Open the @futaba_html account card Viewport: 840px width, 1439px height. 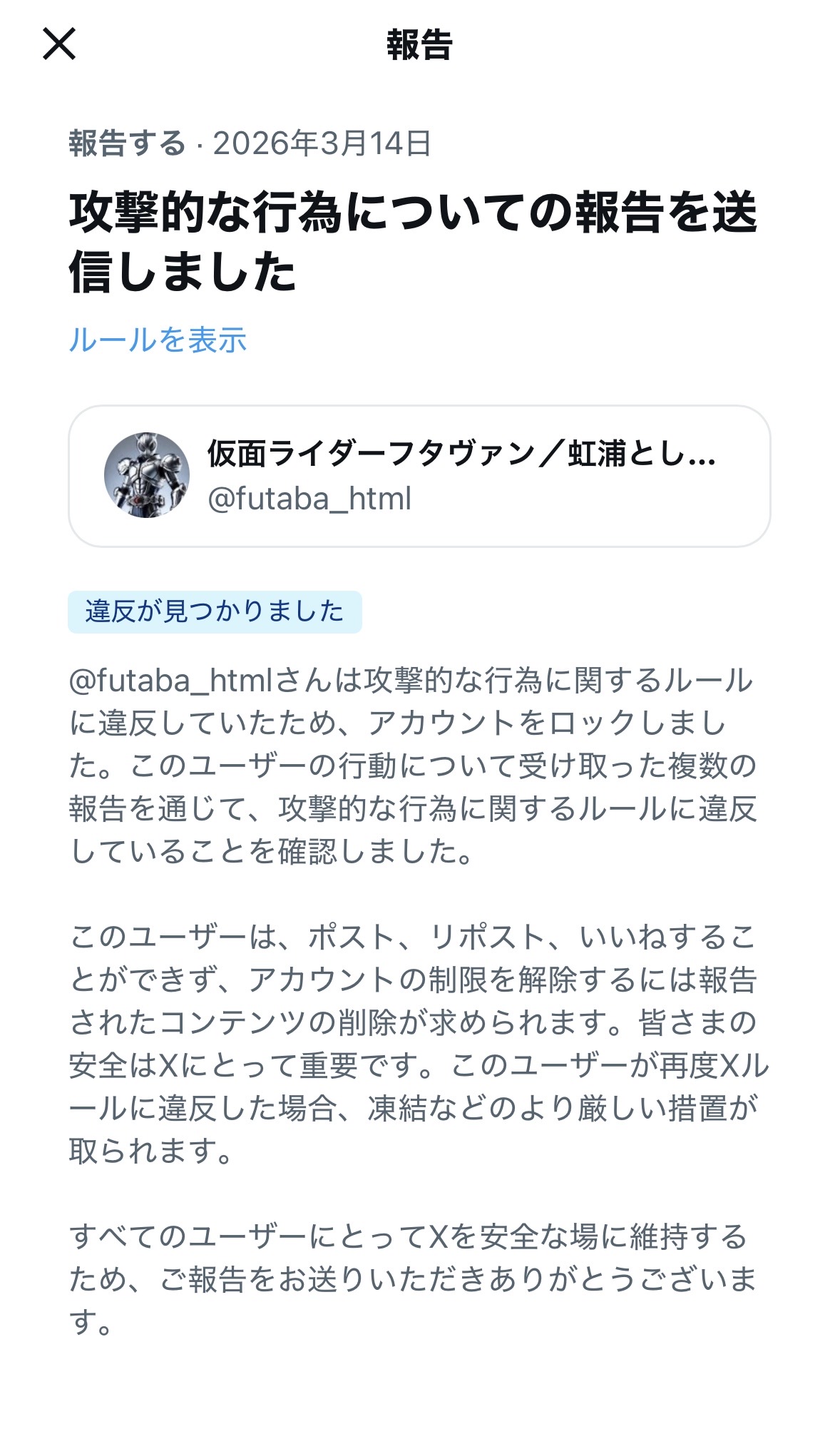click(x=419, y=476)
